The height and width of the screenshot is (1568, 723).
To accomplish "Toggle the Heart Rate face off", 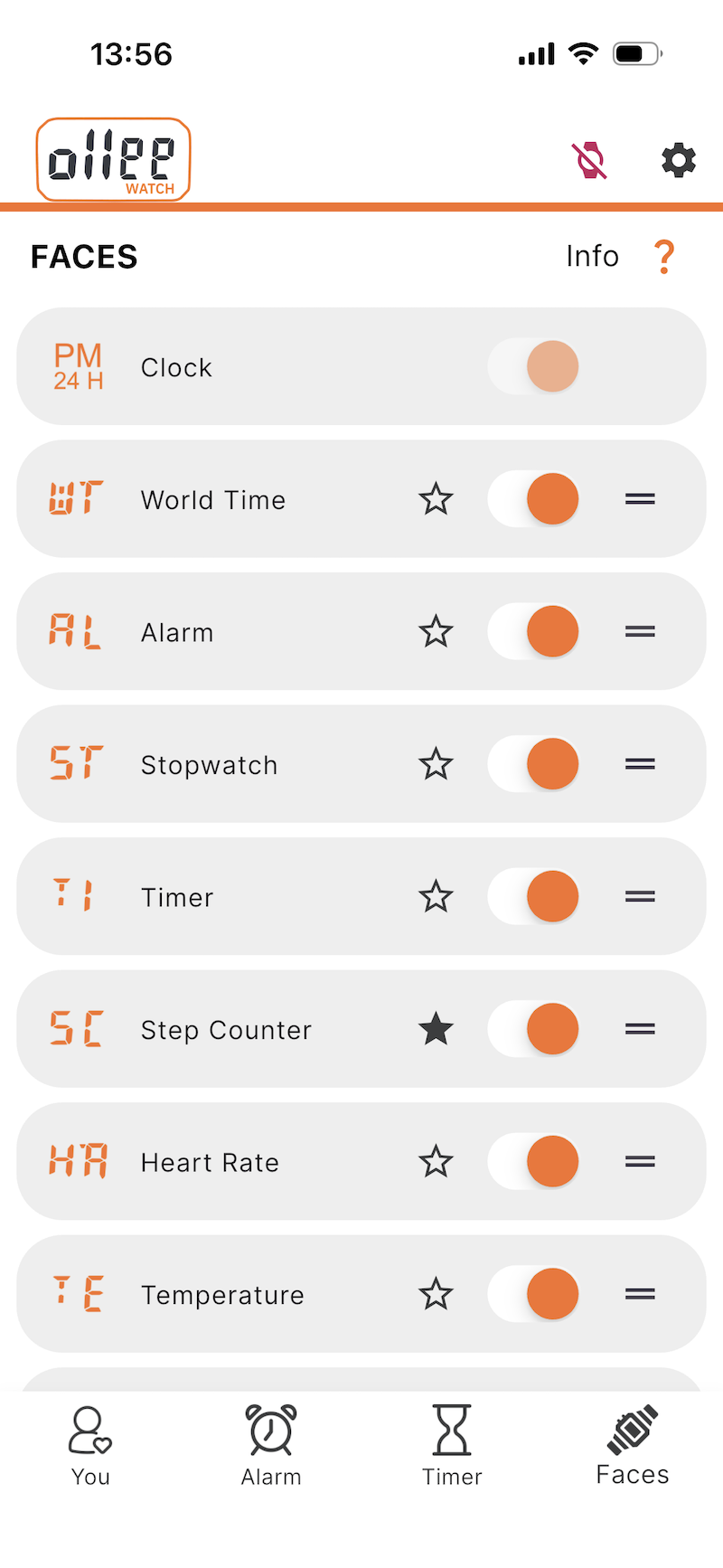I will (x=534, y=1161).
